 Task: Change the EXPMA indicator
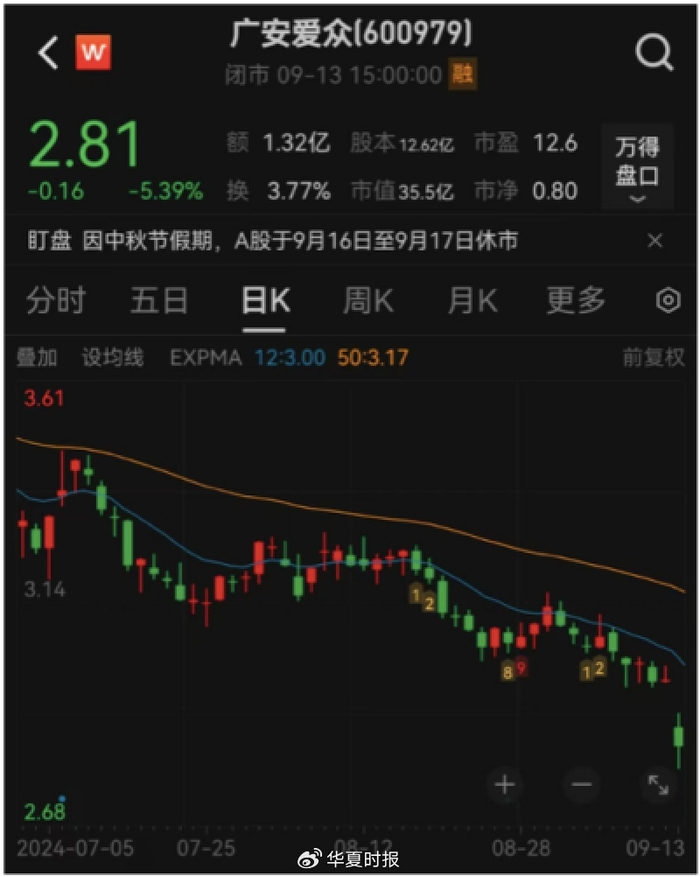(206, 357)
